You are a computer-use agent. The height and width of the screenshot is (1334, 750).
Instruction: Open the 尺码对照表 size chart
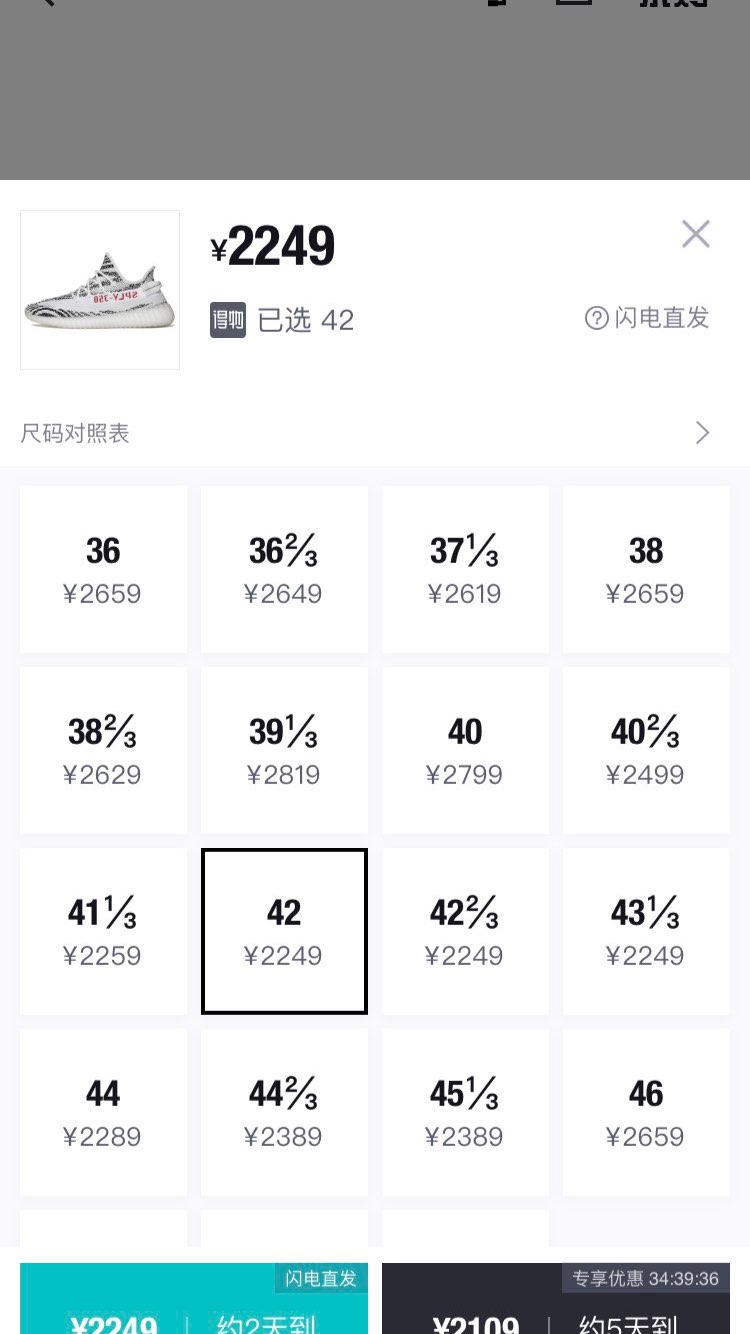pyautogui.click(x=375, y=433)
